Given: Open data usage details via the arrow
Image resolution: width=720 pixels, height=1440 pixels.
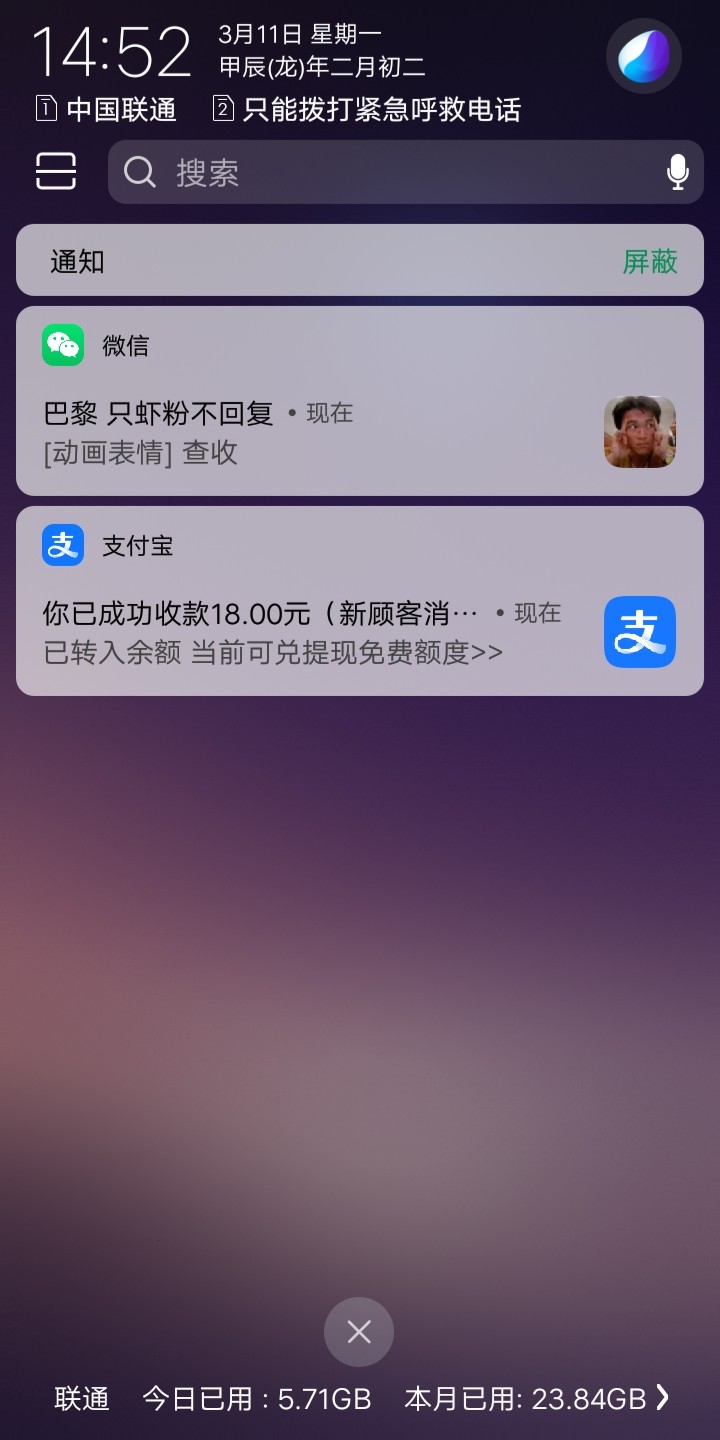Looking at the screenshot, I should pos(663,1398).
